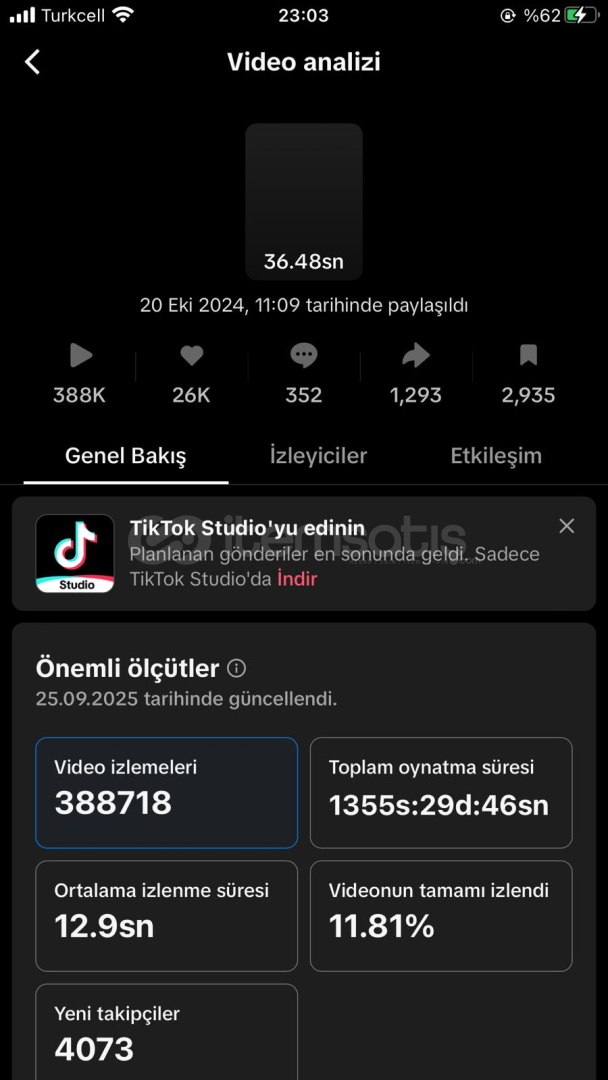
Task: Choose the Videonun tamamı izlendi card
Action: pyautogui.click(x=441, y=916)
